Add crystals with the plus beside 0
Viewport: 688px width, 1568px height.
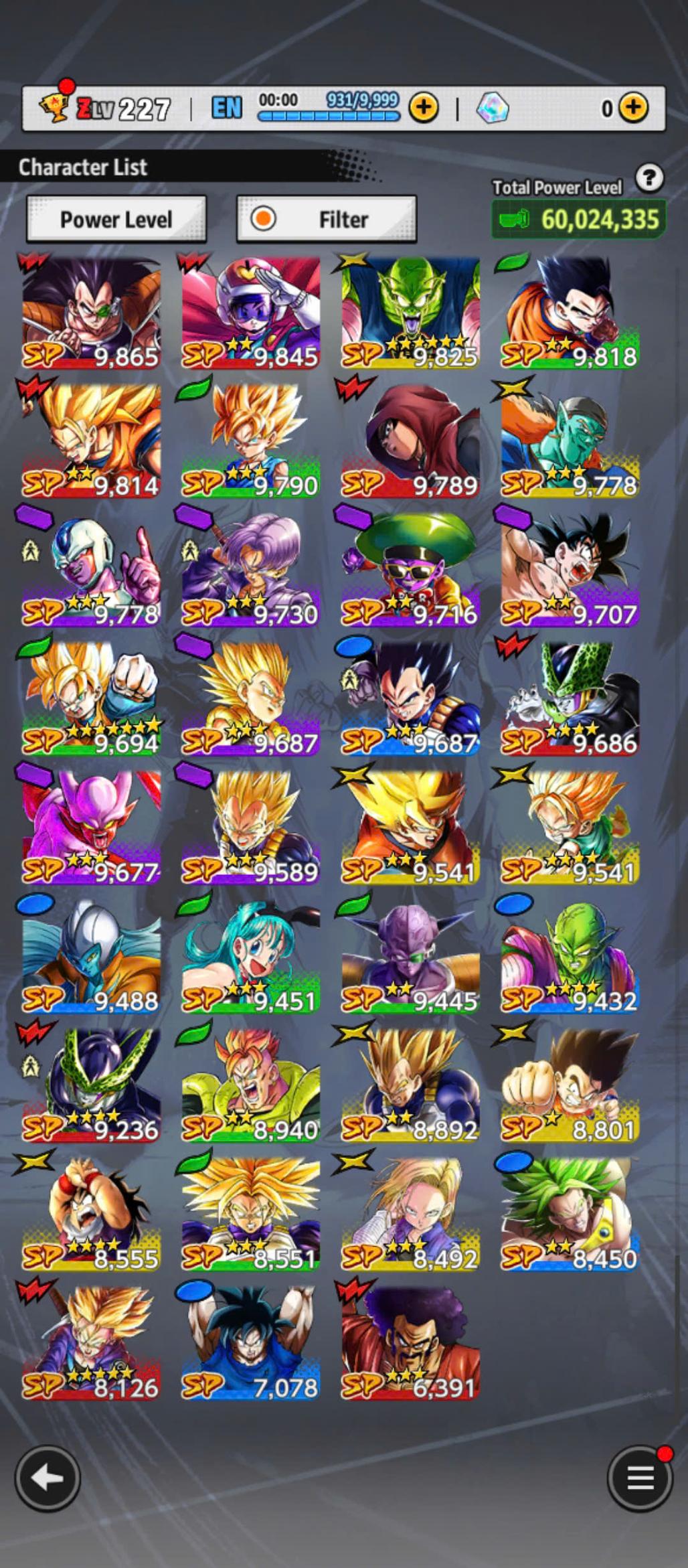(633, 107)
